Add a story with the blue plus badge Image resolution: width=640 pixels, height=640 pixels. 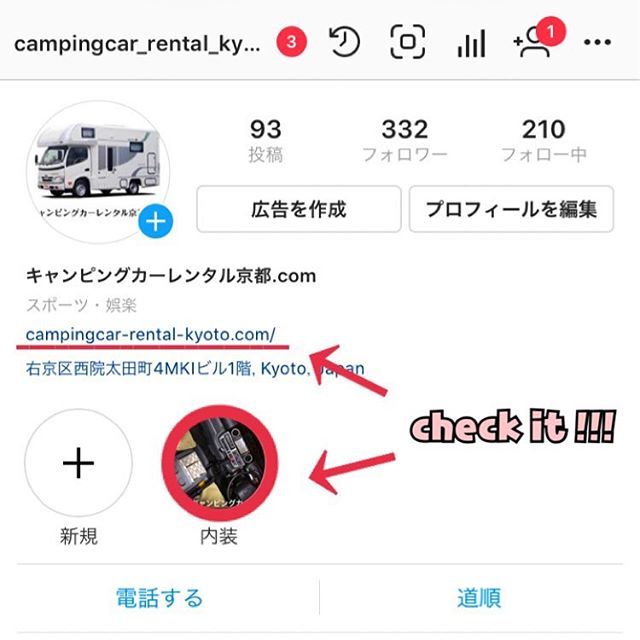(155, 221)
